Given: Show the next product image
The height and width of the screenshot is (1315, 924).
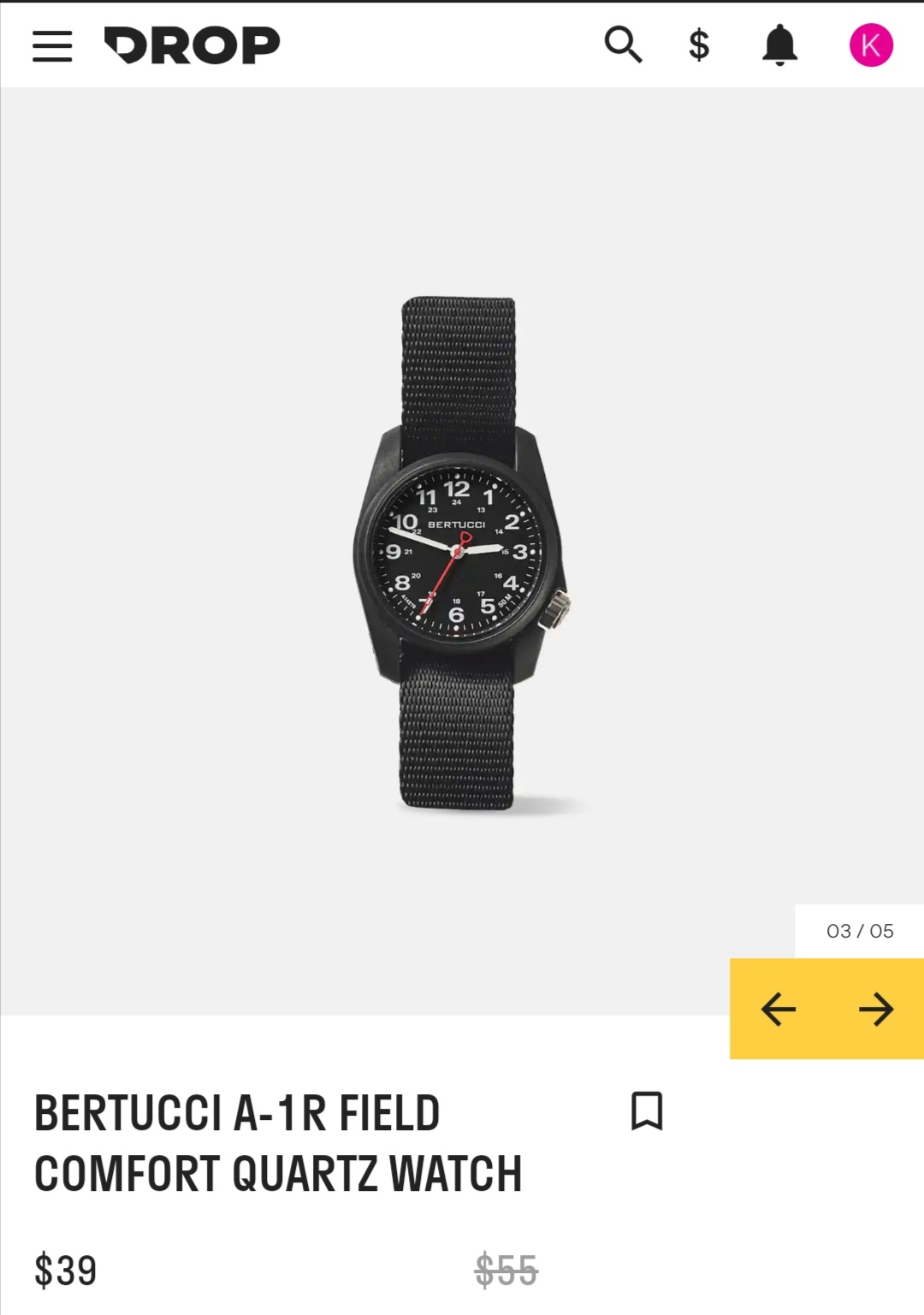Looking at the screenshot, I should [876, 1010].
